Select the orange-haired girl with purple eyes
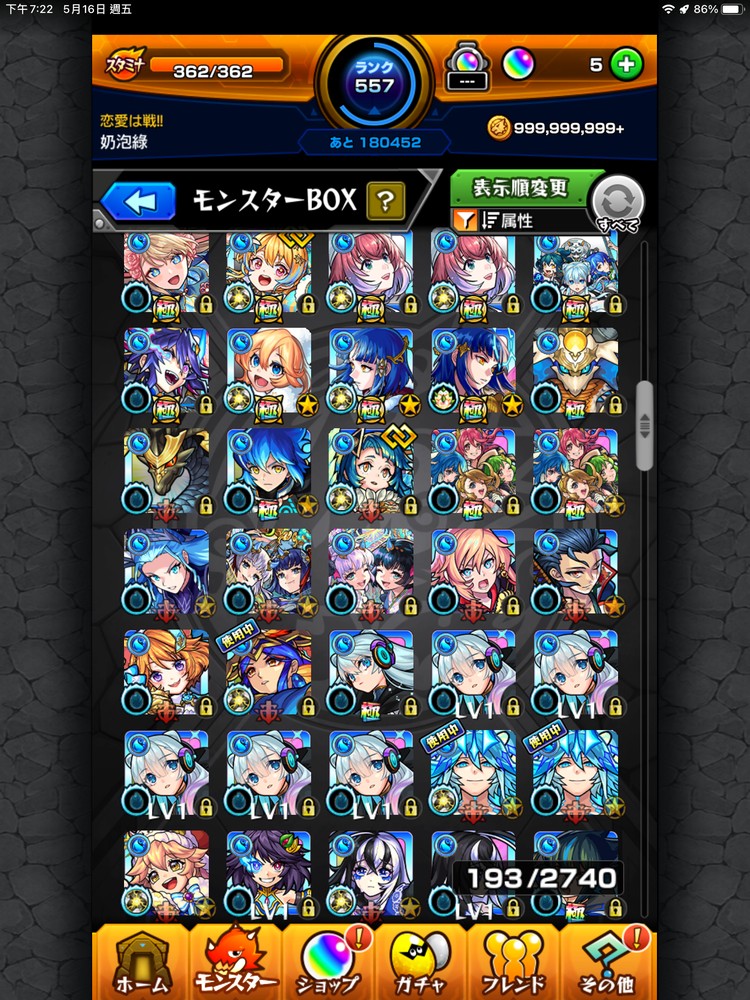 pyautogui.click(x=166, y=671)
